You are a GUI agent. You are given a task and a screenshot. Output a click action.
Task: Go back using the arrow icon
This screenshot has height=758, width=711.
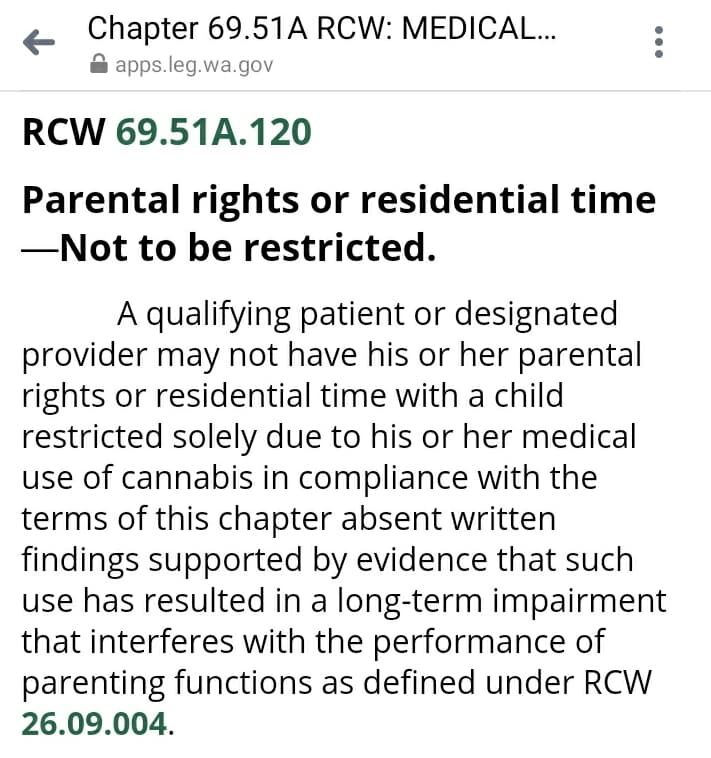tap(38, 43)
